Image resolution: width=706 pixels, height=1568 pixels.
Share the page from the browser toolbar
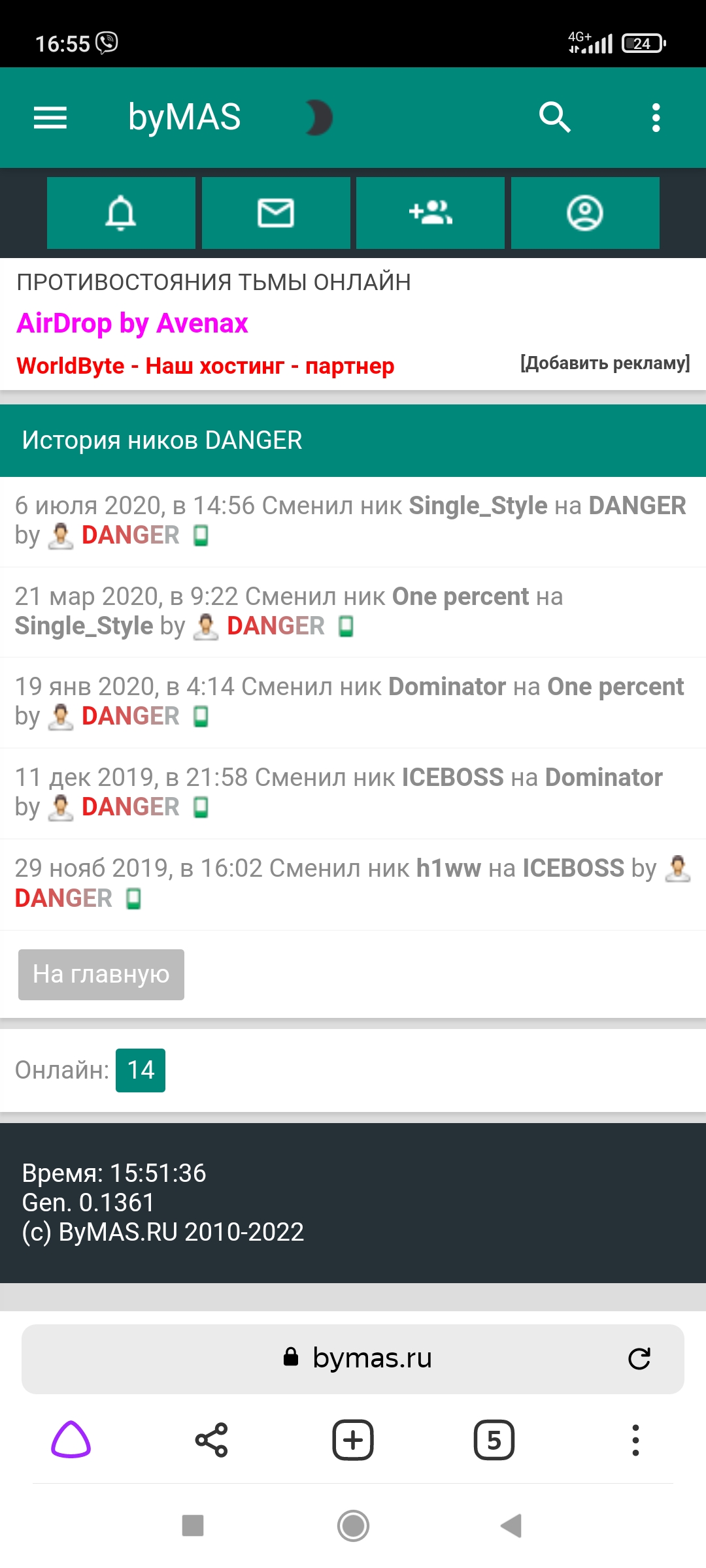click(x=211, y=1440)
